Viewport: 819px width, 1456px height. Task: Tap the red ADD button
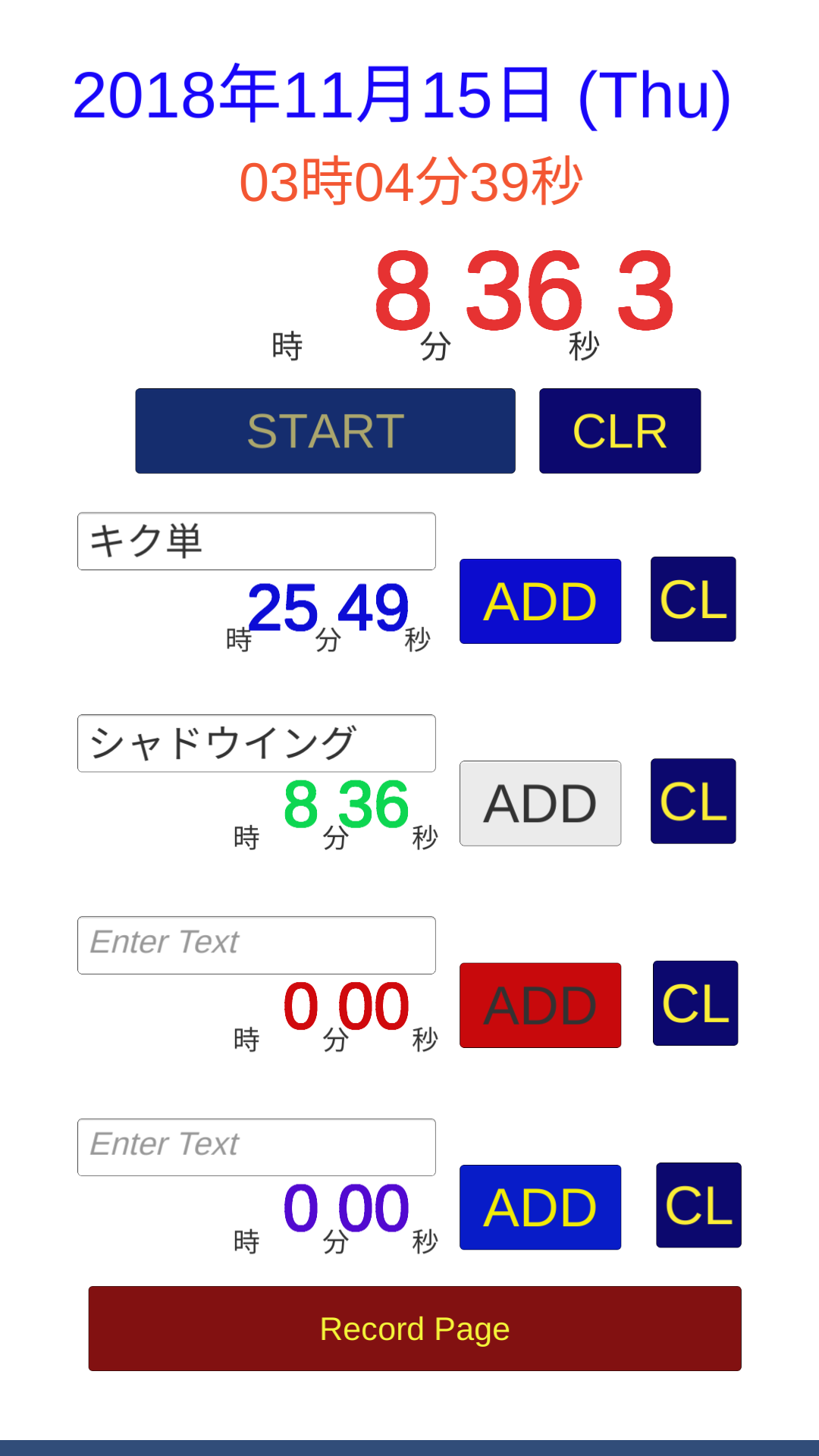(540, 1006)
